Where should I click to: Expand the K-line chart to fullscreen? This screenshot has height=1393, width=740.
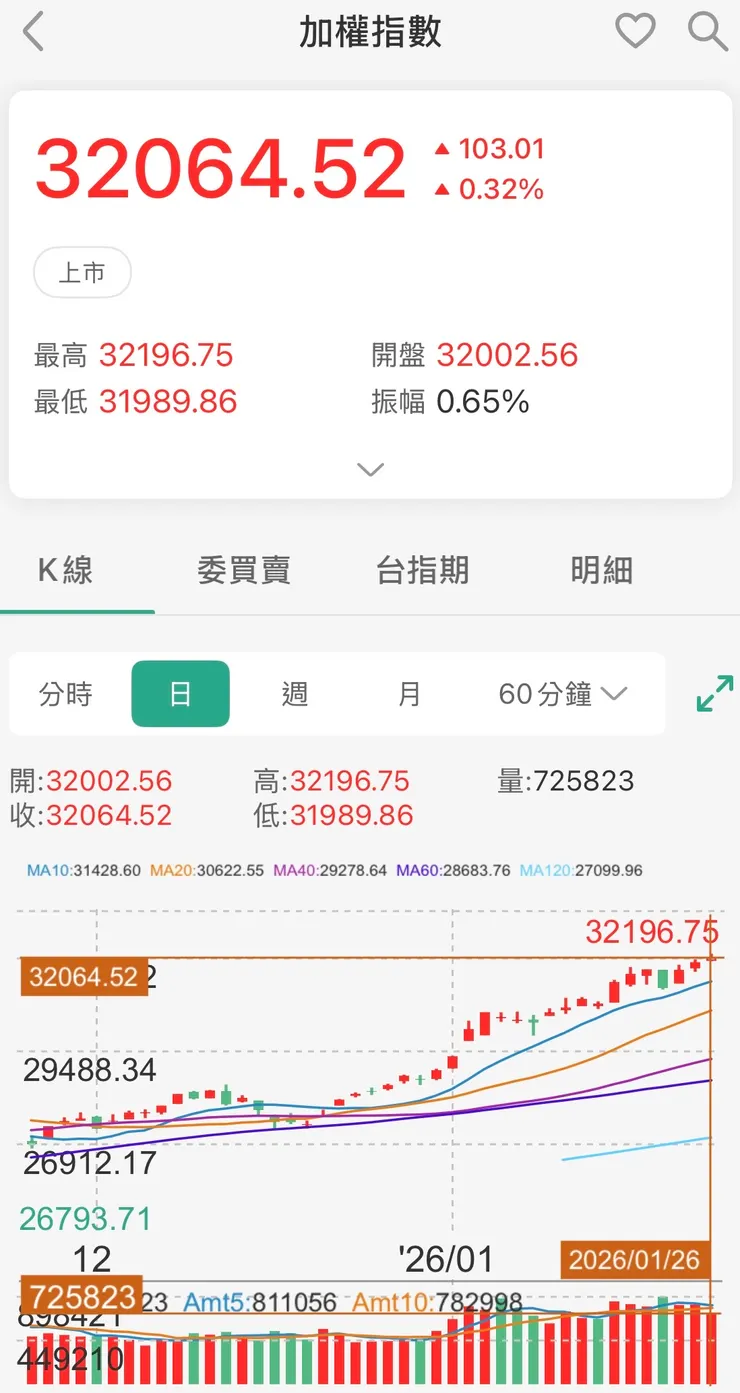713,693
